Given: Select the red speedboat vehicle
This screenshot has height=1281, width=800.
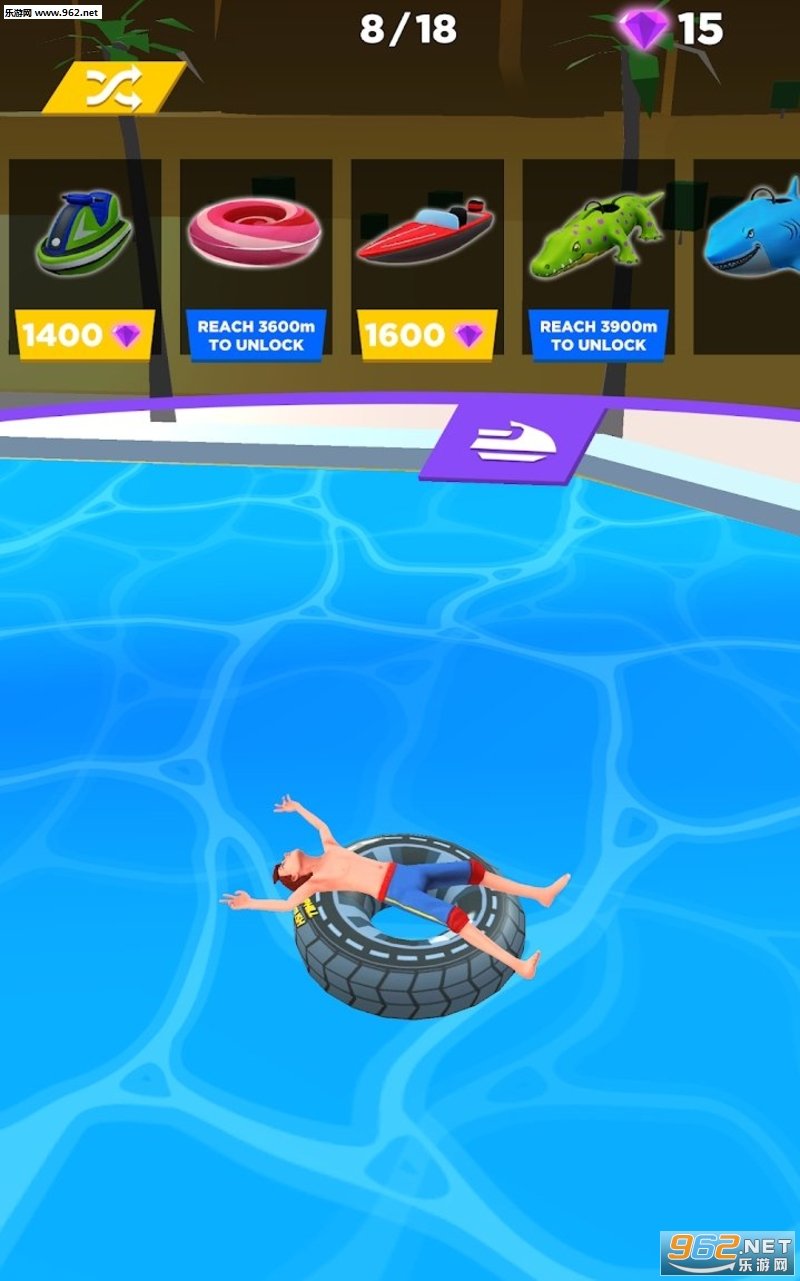Looking at the screenshot, I should [x=426, y=232].
